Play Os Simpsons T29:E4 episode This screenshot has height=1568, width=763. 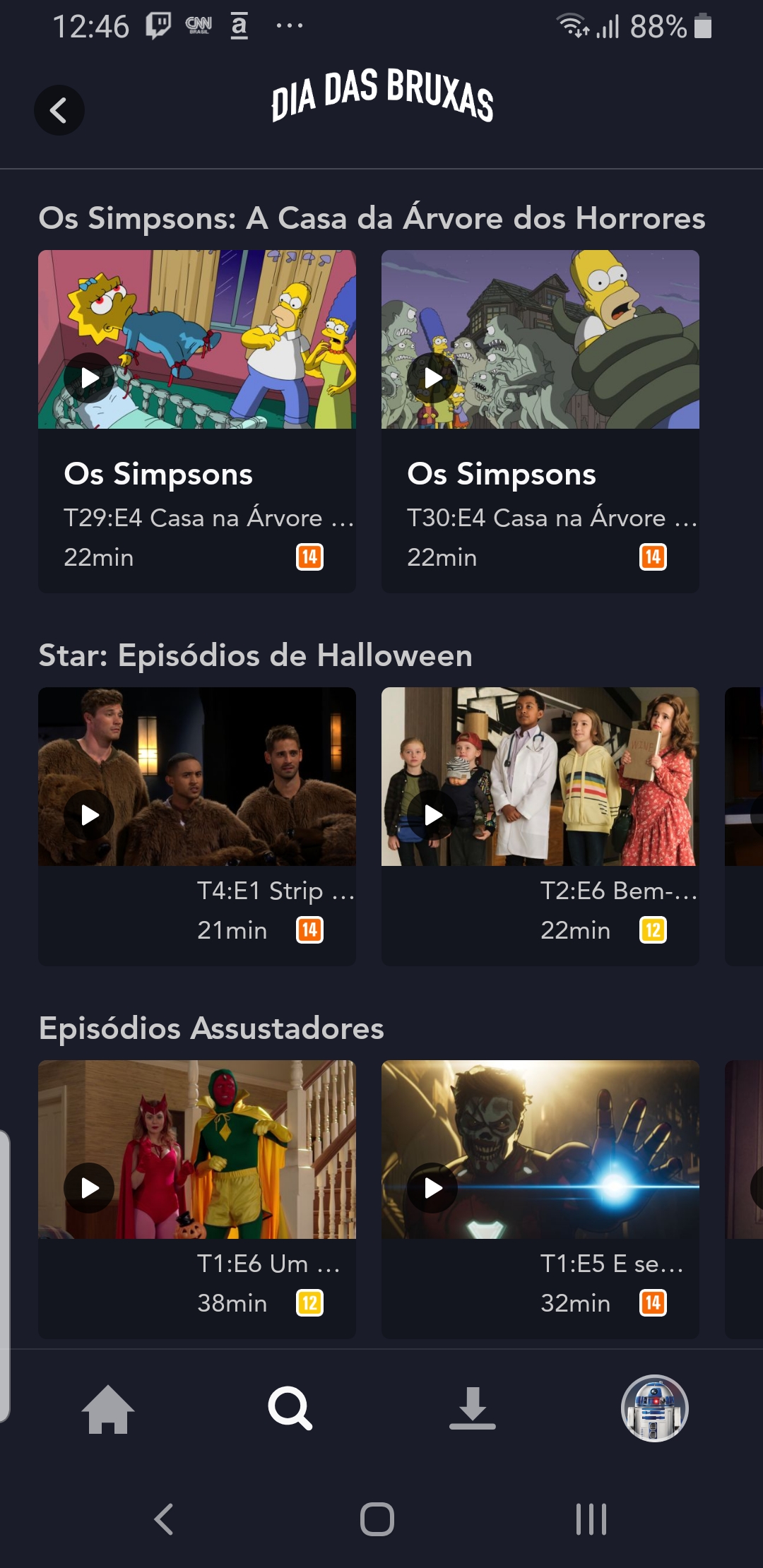pyautogui.click(x=89, y=378)
